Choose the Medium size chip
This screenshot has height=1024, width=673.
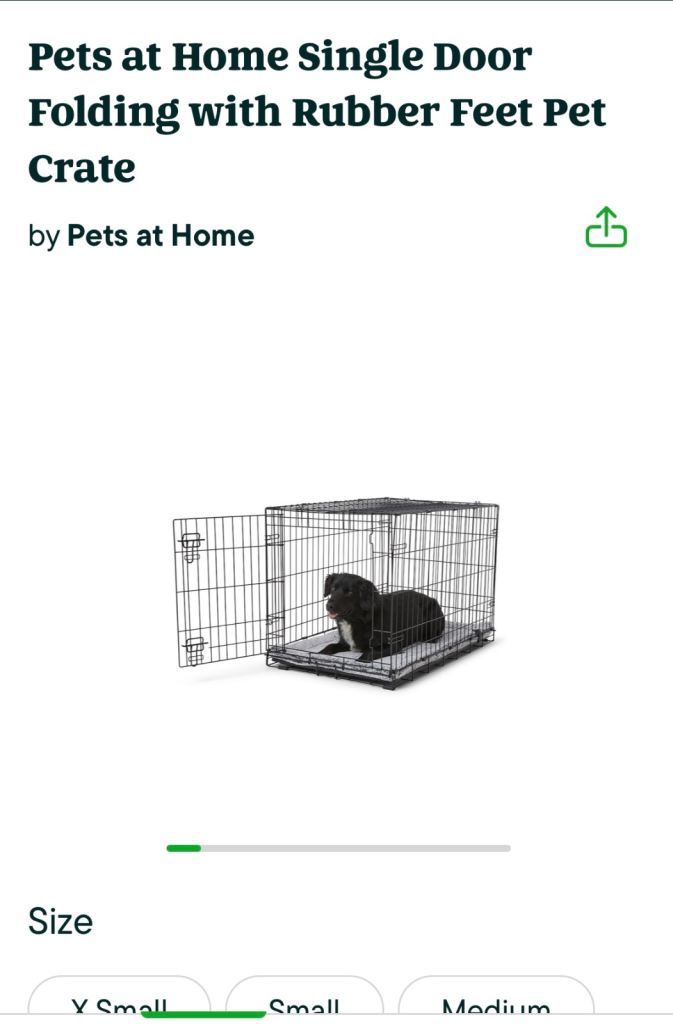[496, 1002]
